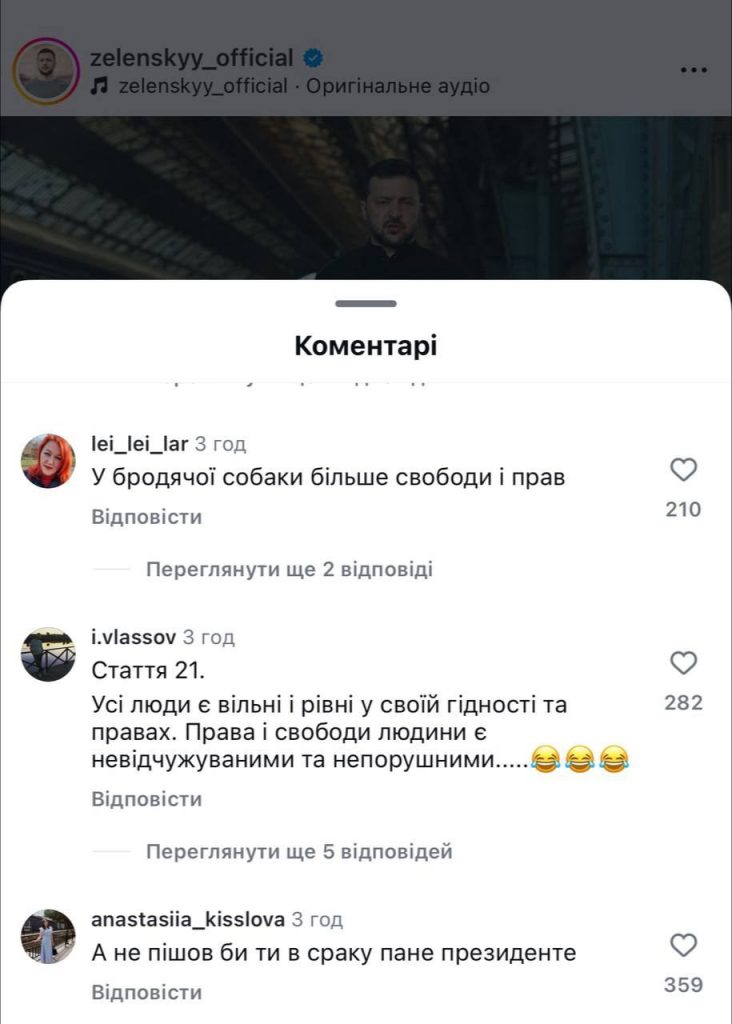Like lei_lei_lar's comment with the heart icon

(683, 467)
